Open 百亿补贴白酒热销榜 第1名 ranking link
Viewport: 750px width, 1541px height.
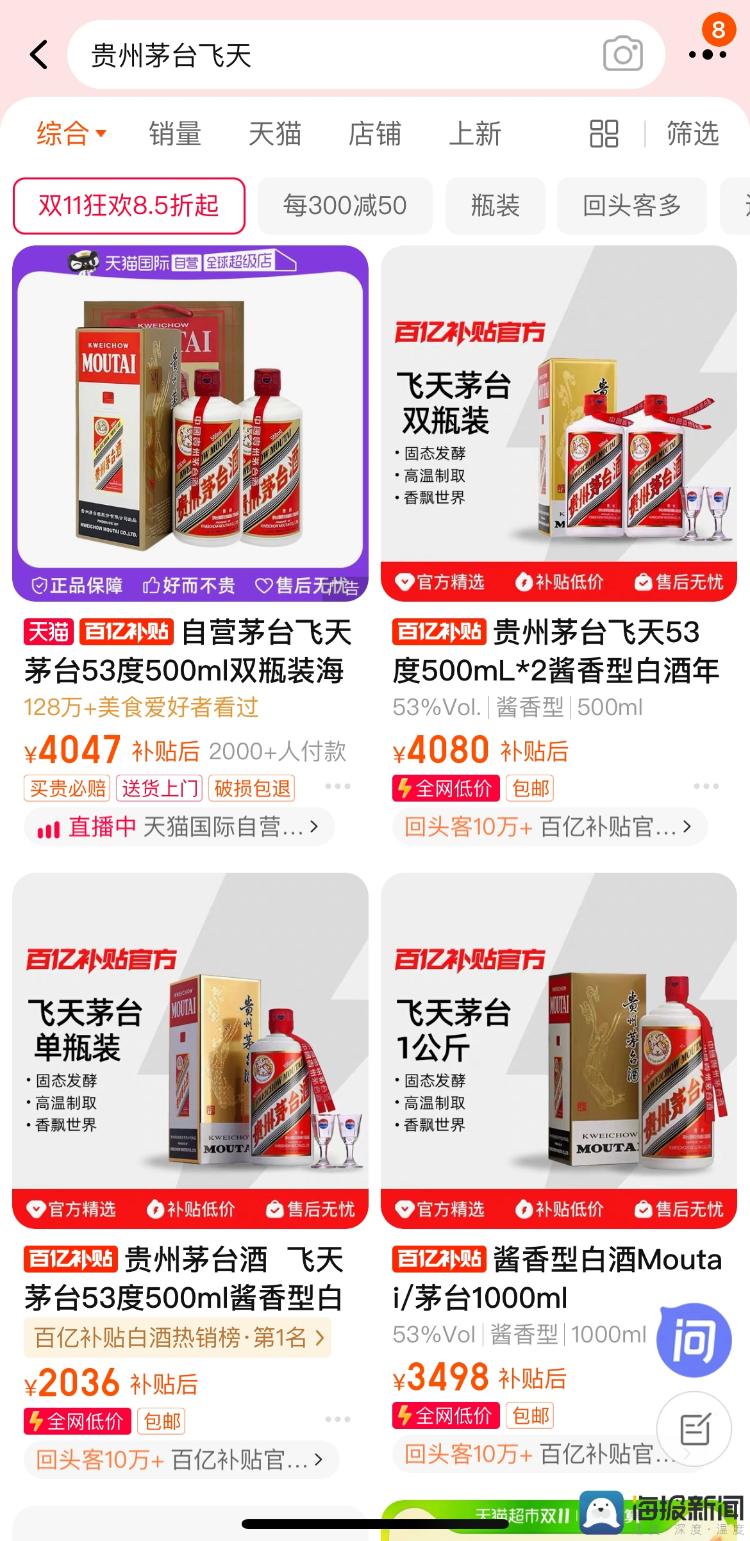(178, 1337)
